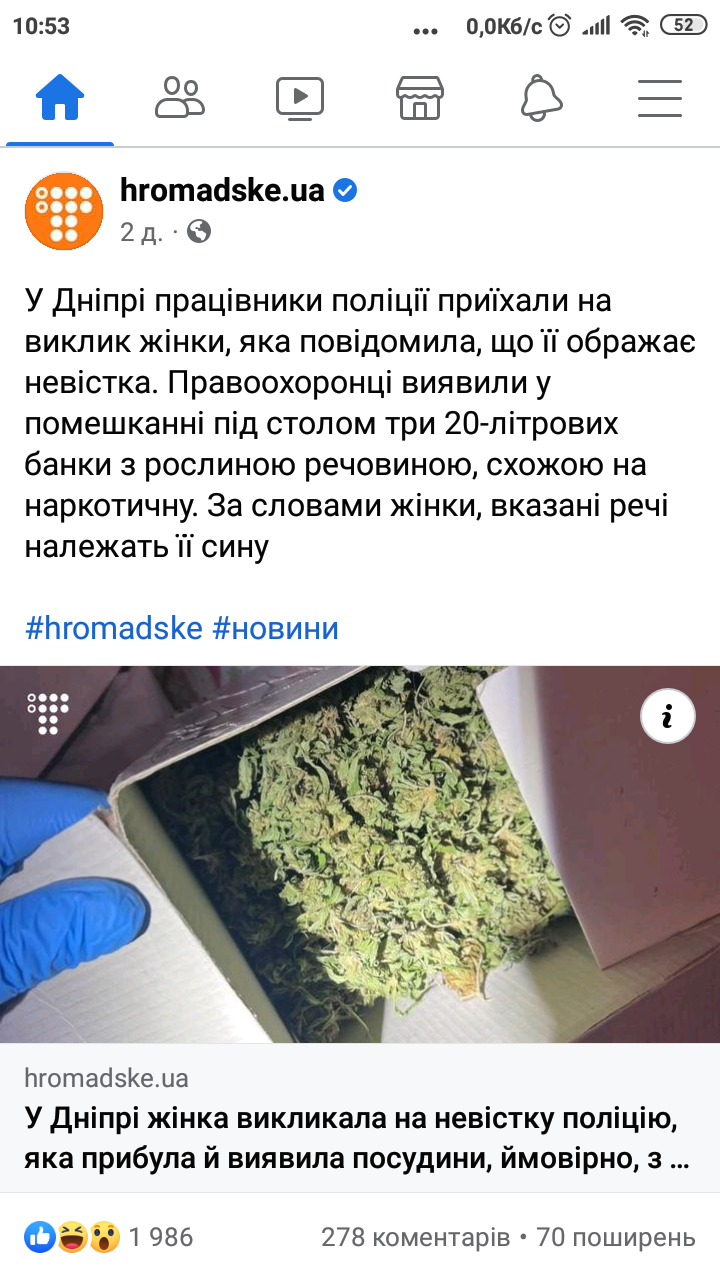Tap the #hromadske hashtag

tap(114, 628)
